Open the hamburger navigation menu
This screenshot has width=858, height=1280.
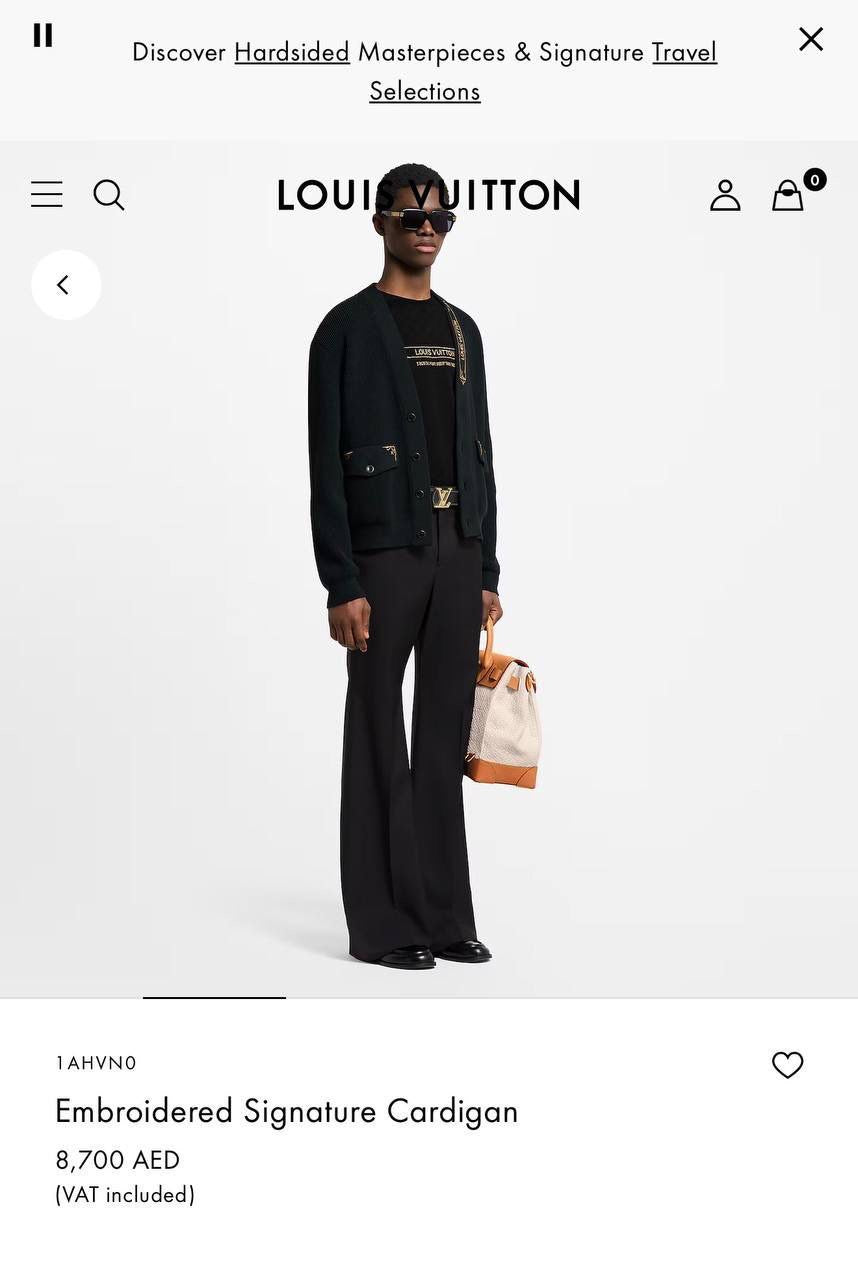pos(46,193)
